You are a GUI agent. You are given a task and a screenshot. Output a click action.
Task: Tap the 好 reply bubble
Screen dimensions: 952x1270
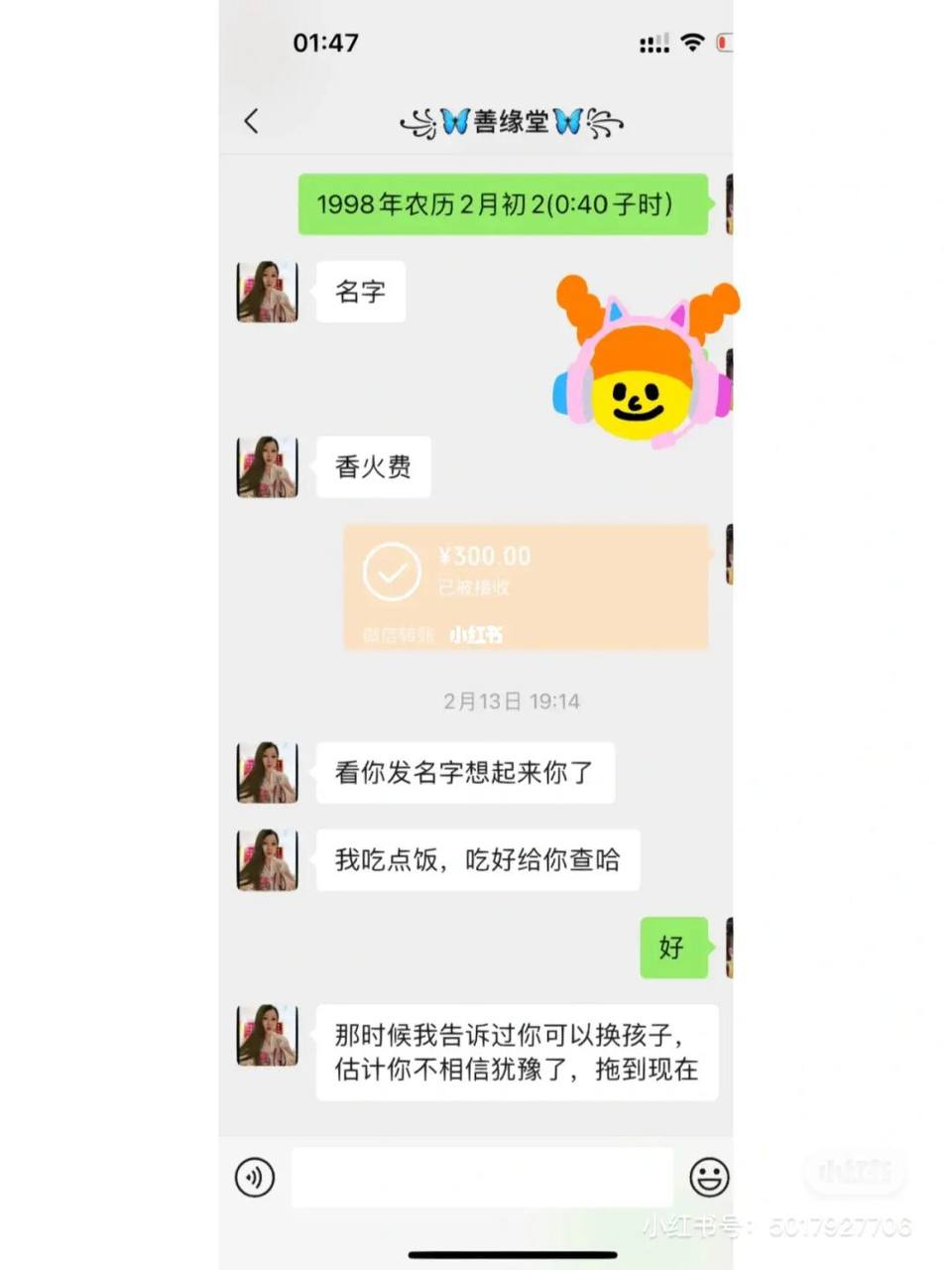click(x=673, y=948)
